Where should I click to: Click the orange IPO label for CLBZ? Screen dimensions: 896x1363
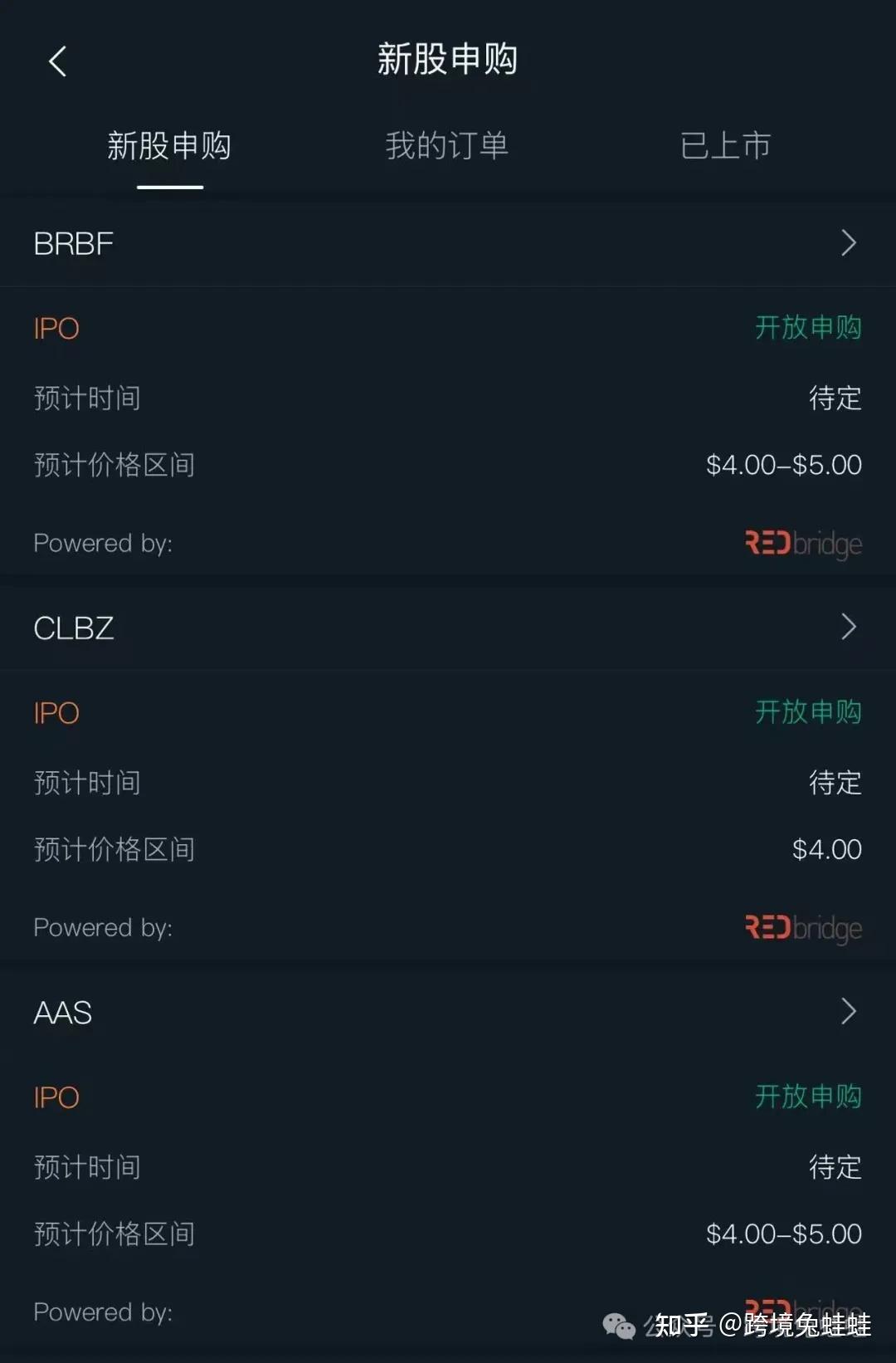click(56, 713)
